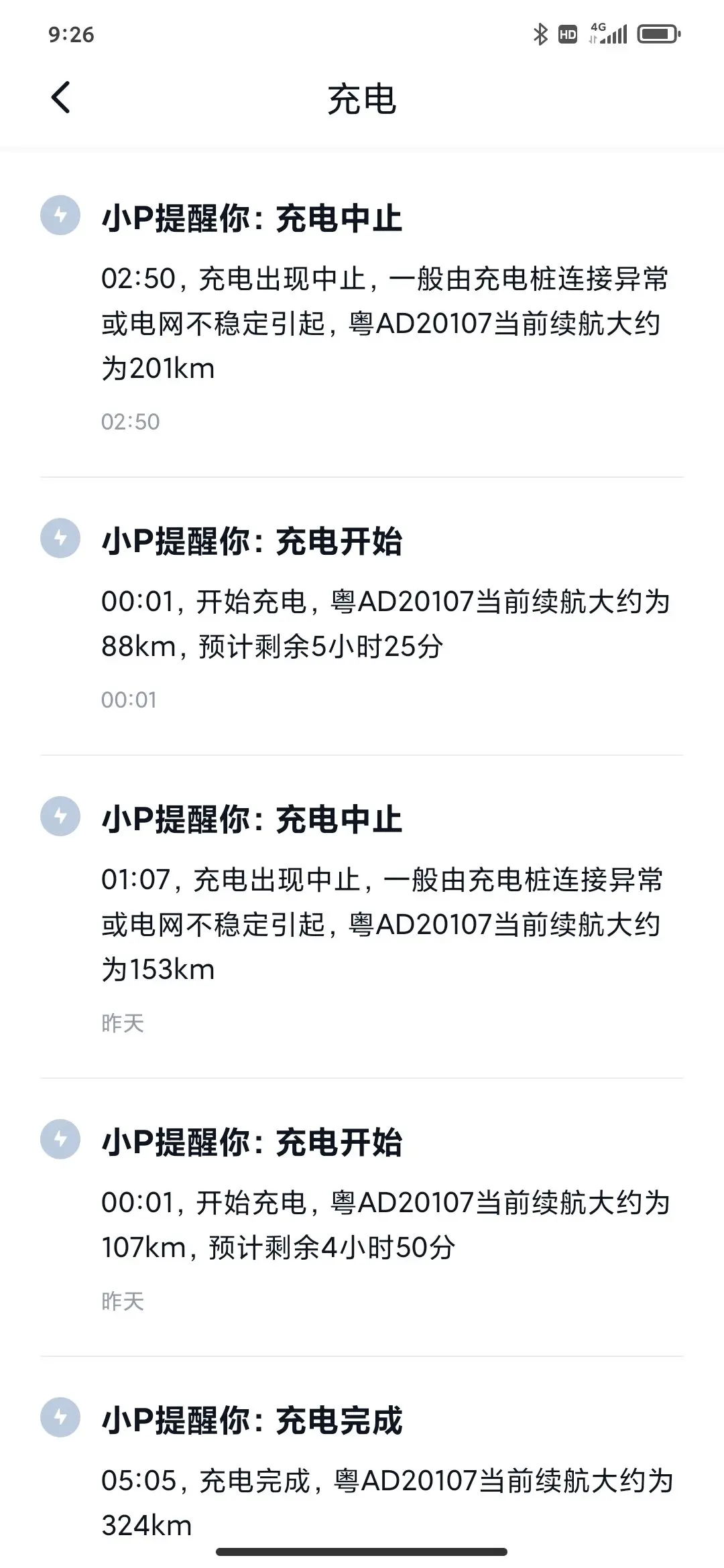724x1568 pixels.
Task: Open the 01:07 充电中止 message showing 153km
Action: pyautogui.click(x=362, y=917)
